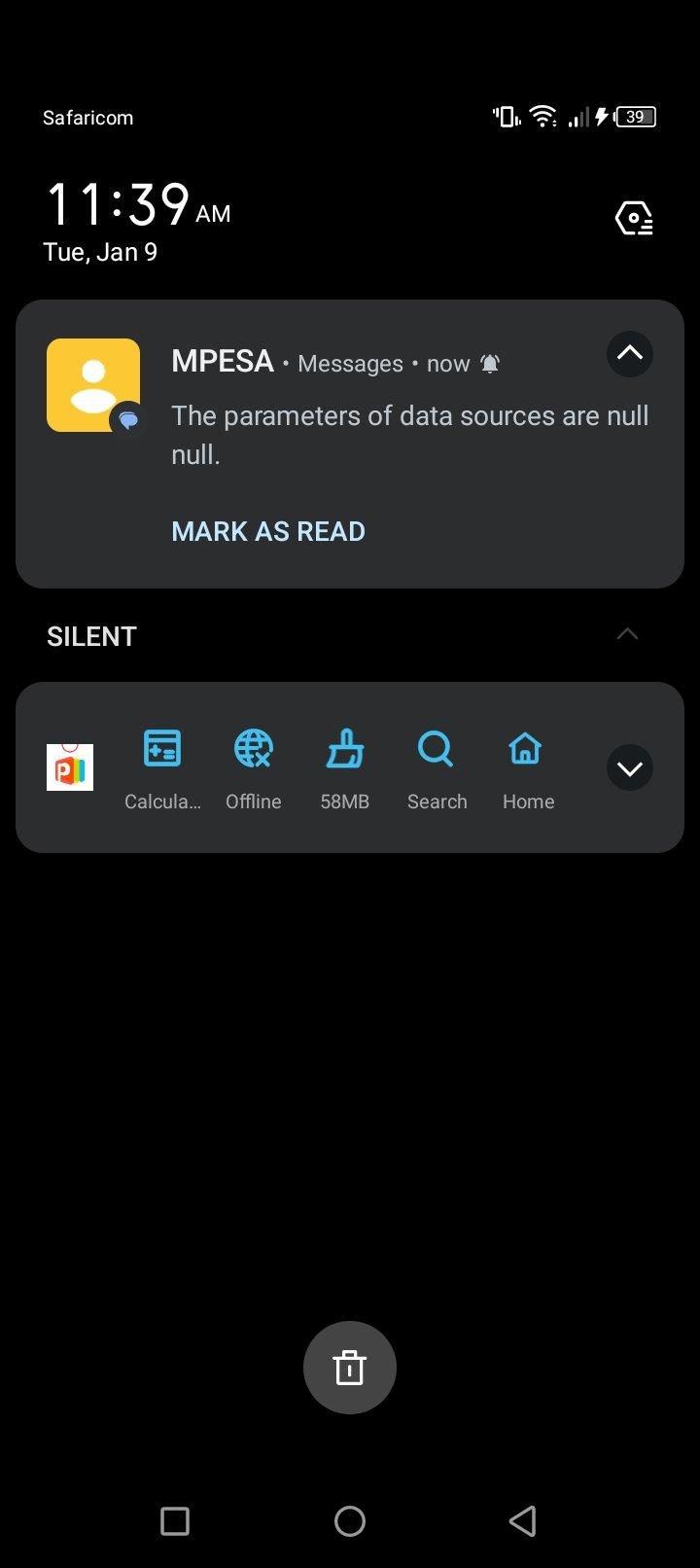Collapse the MPESA message notification

tap(629, 354)
